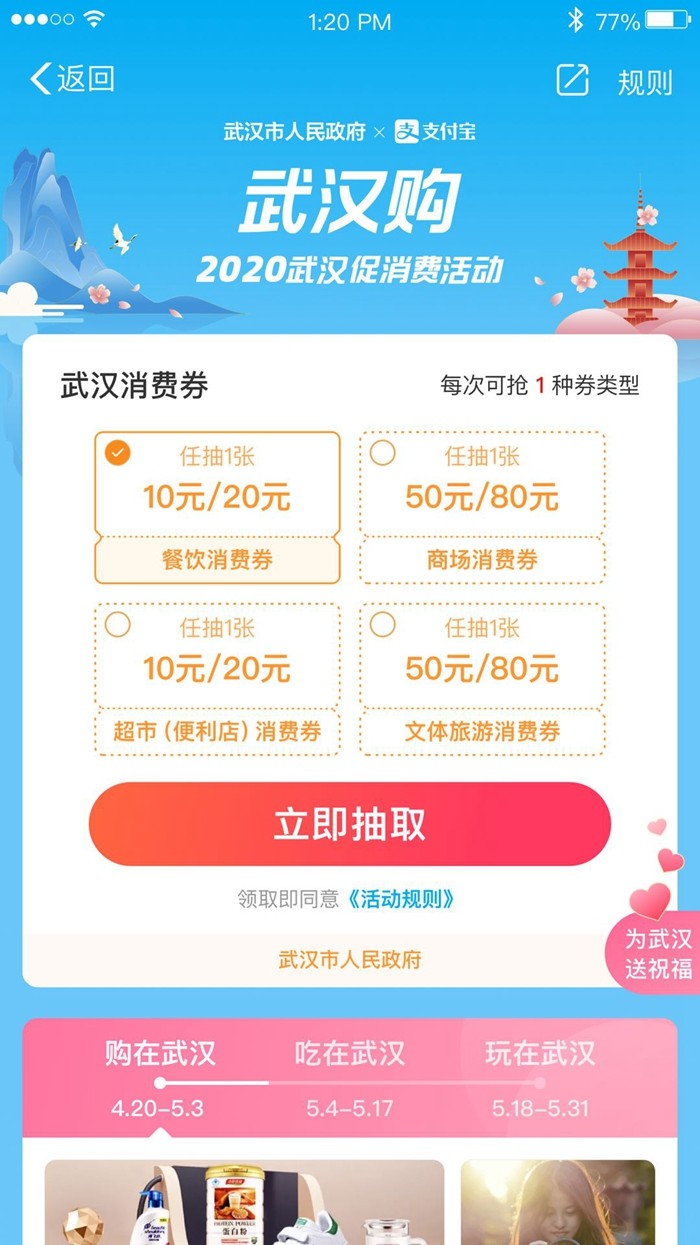Pick the 超市(便利店)消费券 coupon
Viewport: 700px width, 1245px height.
point(217,679)
